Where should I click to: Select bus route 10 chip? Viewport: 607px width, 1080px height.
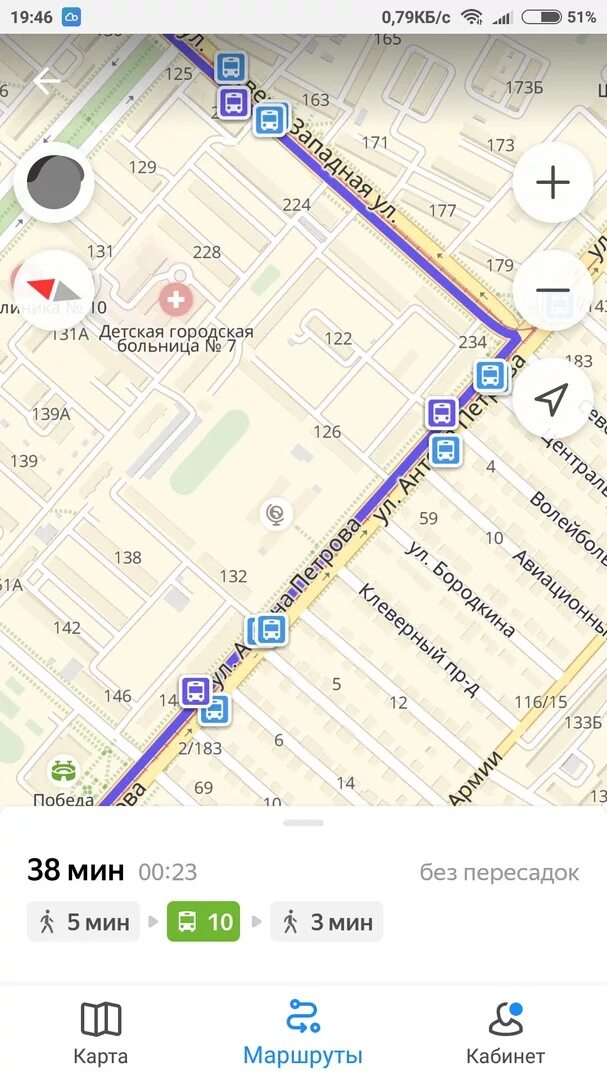click(x=203, y=922)
